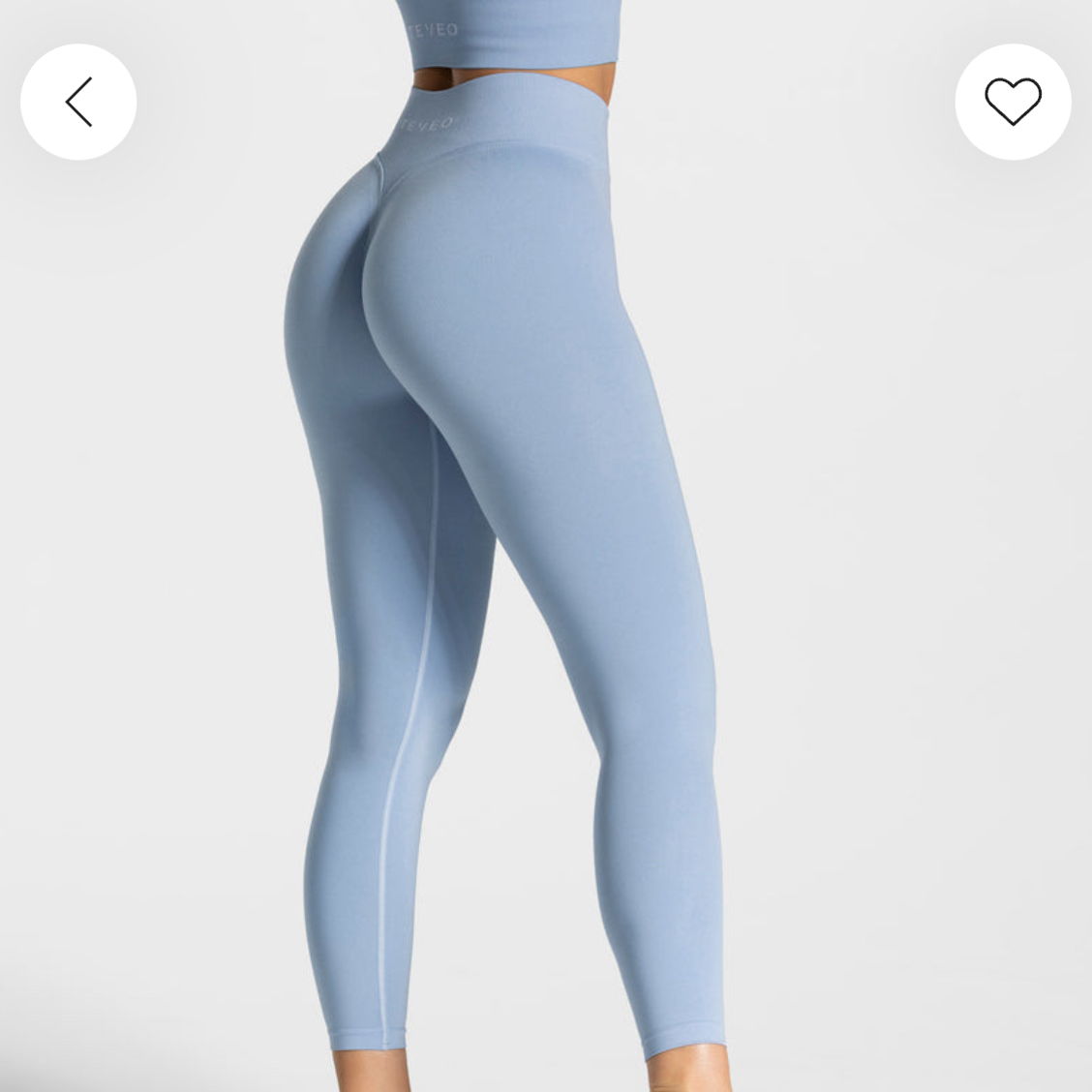This screenshot has height=1092, width=1092.
Task: Go back using the arrow button
Action: [x=78, y=102]
